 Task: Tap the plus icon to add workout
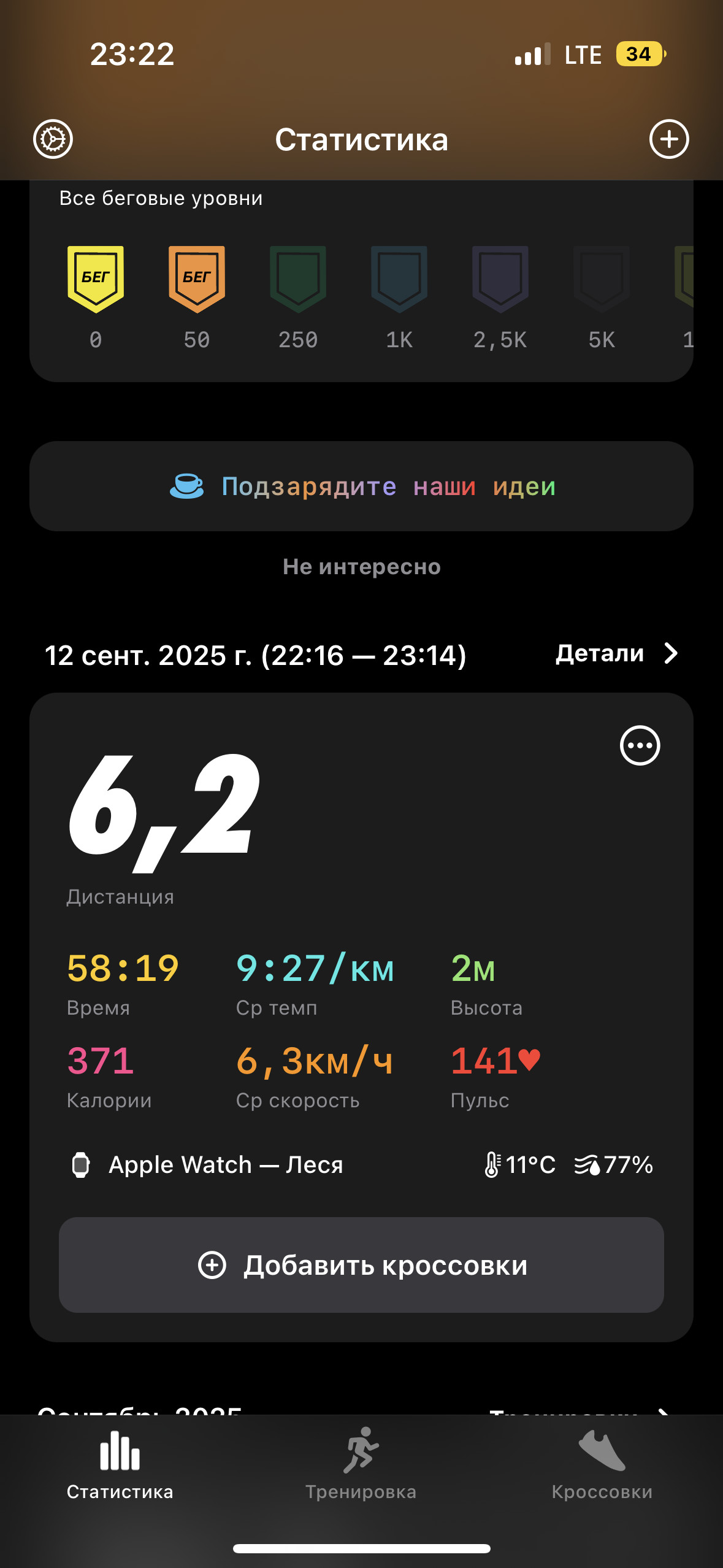[669, 139]
